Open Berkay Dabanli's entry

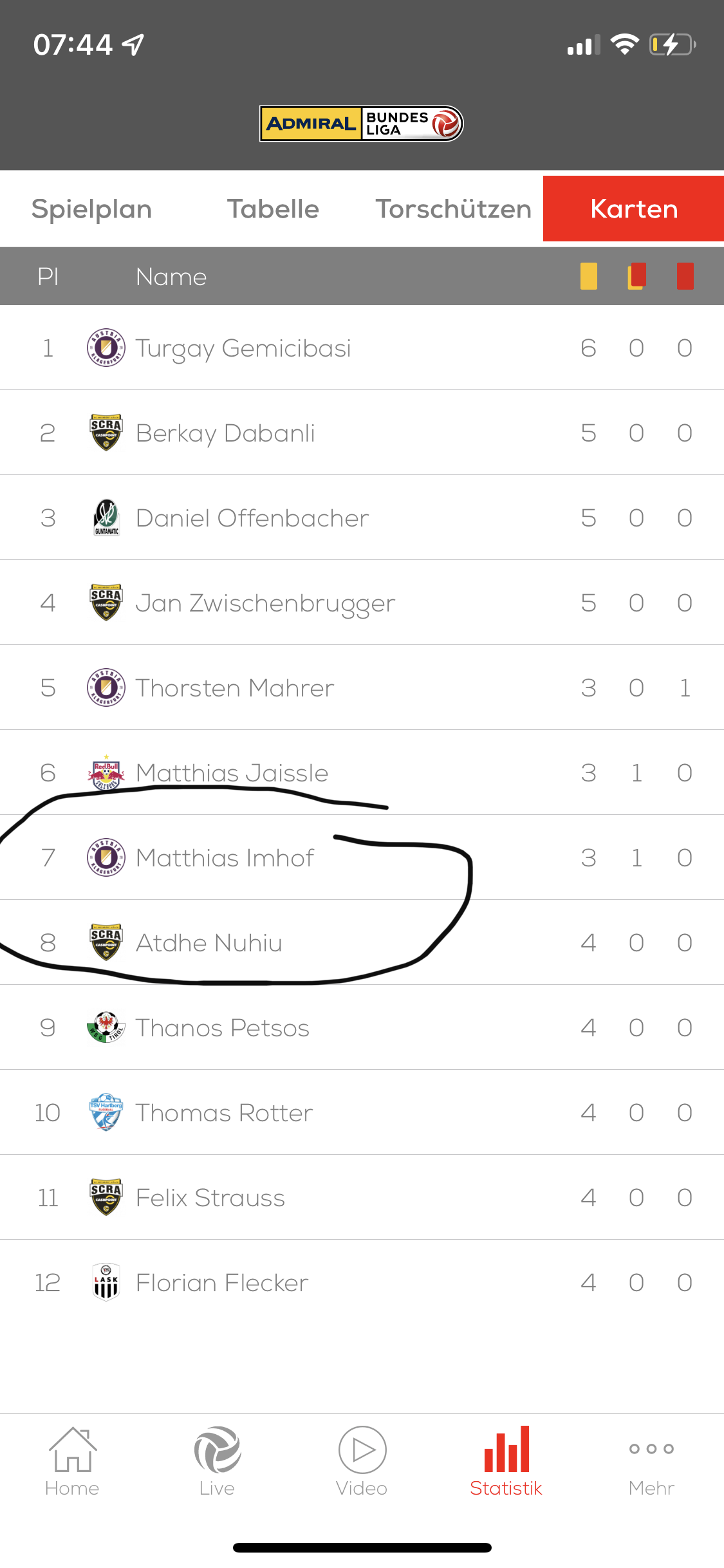coord(362,433)
